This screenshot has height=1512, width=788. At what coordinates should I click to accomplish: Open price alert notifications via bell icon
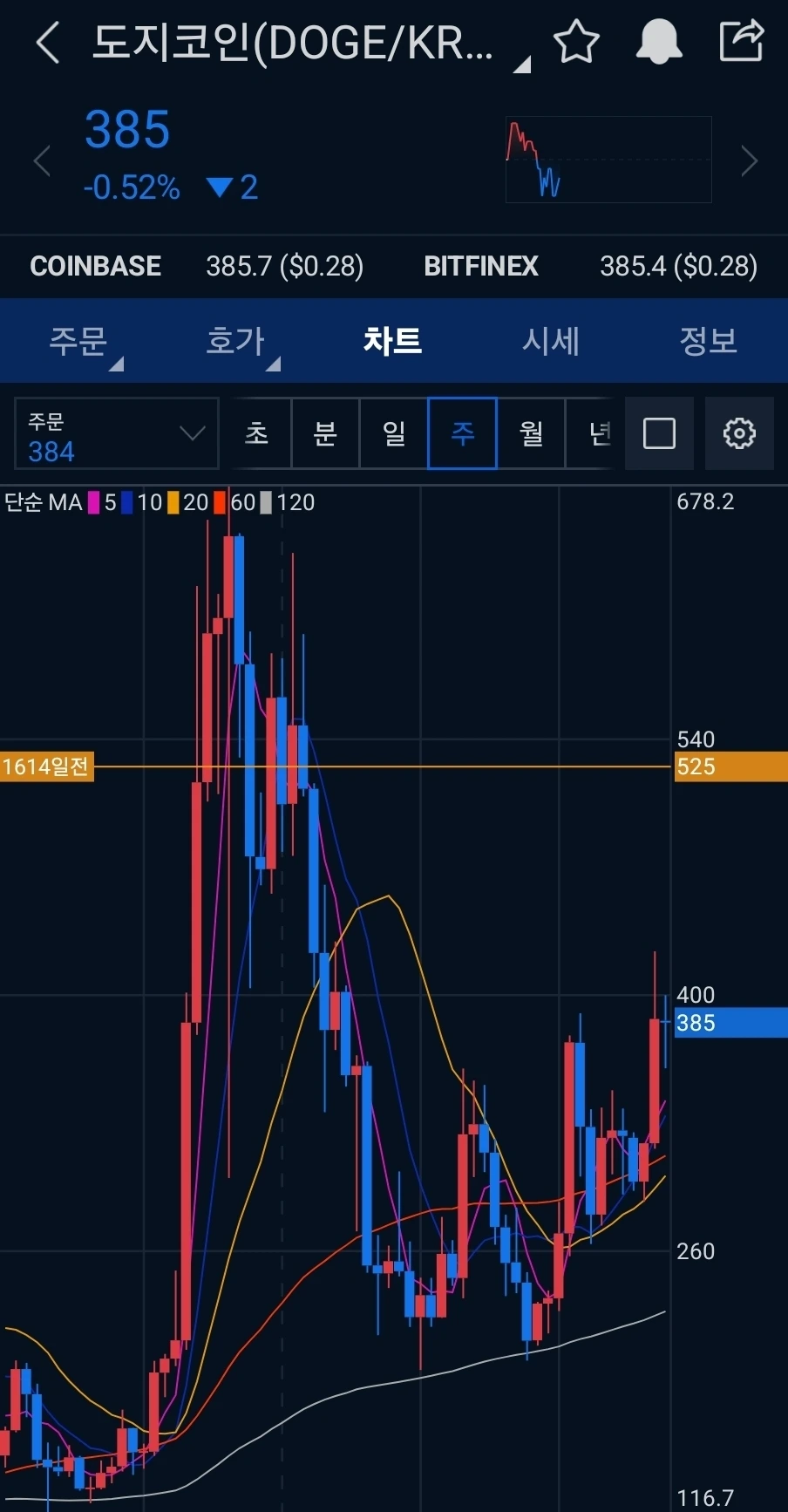pos(659,42)
